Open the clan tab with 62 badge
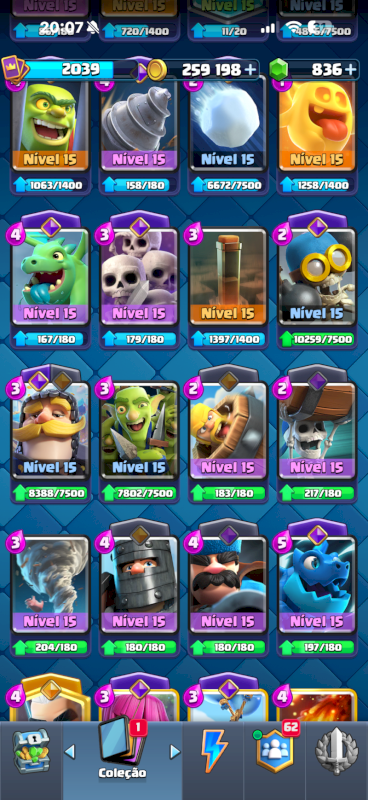 276,749
